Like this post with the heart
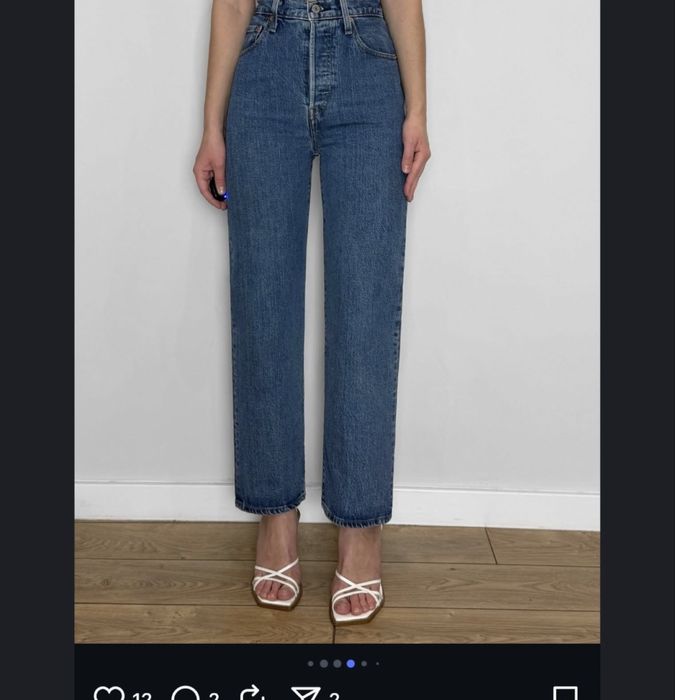675x700 pixels. [x=108, y=692]
